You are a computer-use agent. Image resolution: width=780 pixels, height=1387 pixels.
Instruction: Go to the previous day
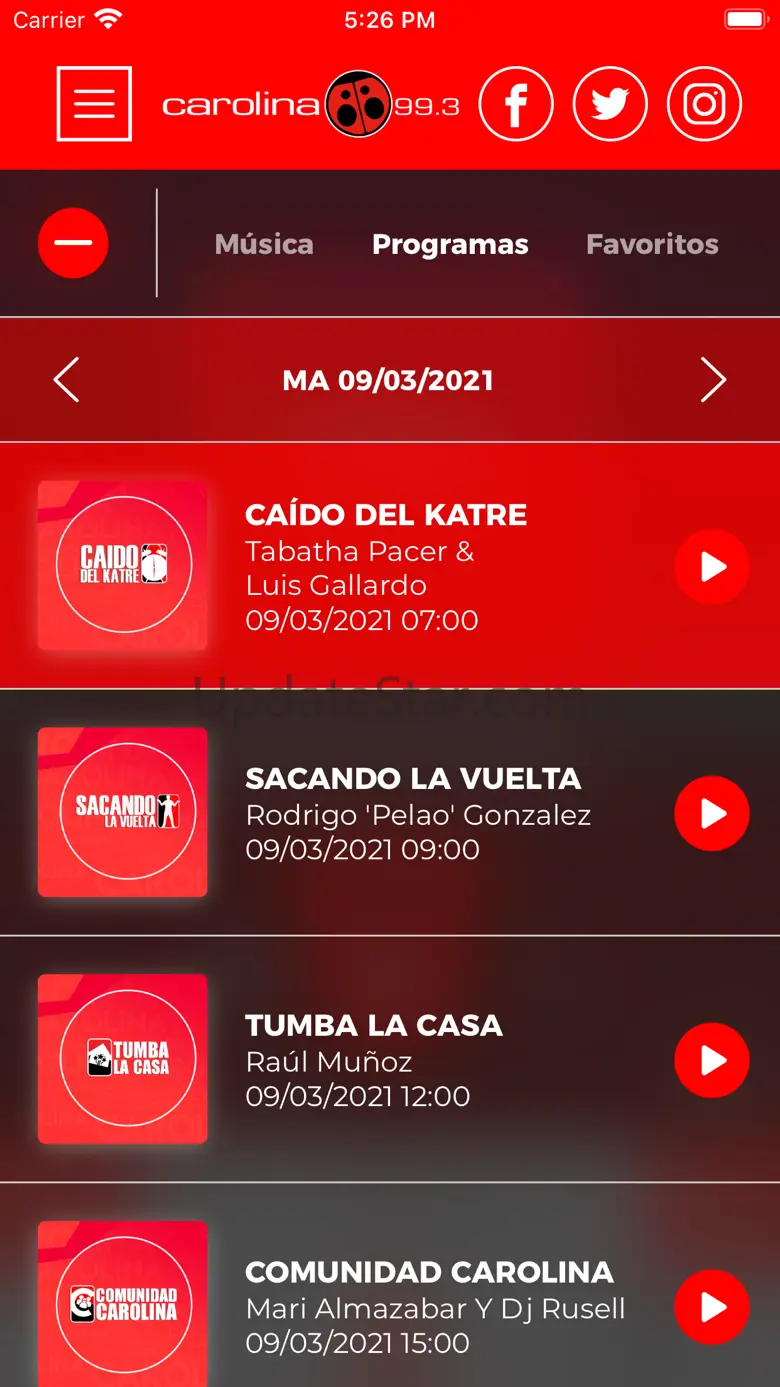[x=66, y=380]
